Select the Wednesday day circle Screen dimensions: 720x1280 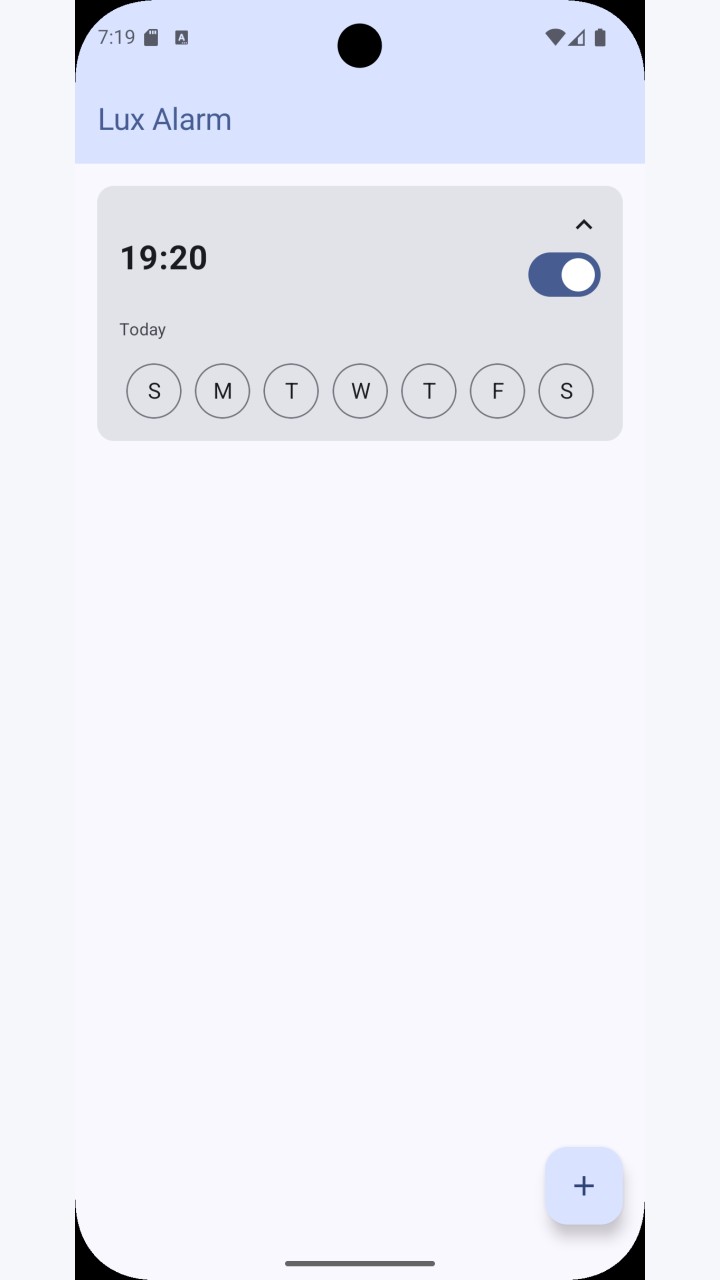(360, 391)
